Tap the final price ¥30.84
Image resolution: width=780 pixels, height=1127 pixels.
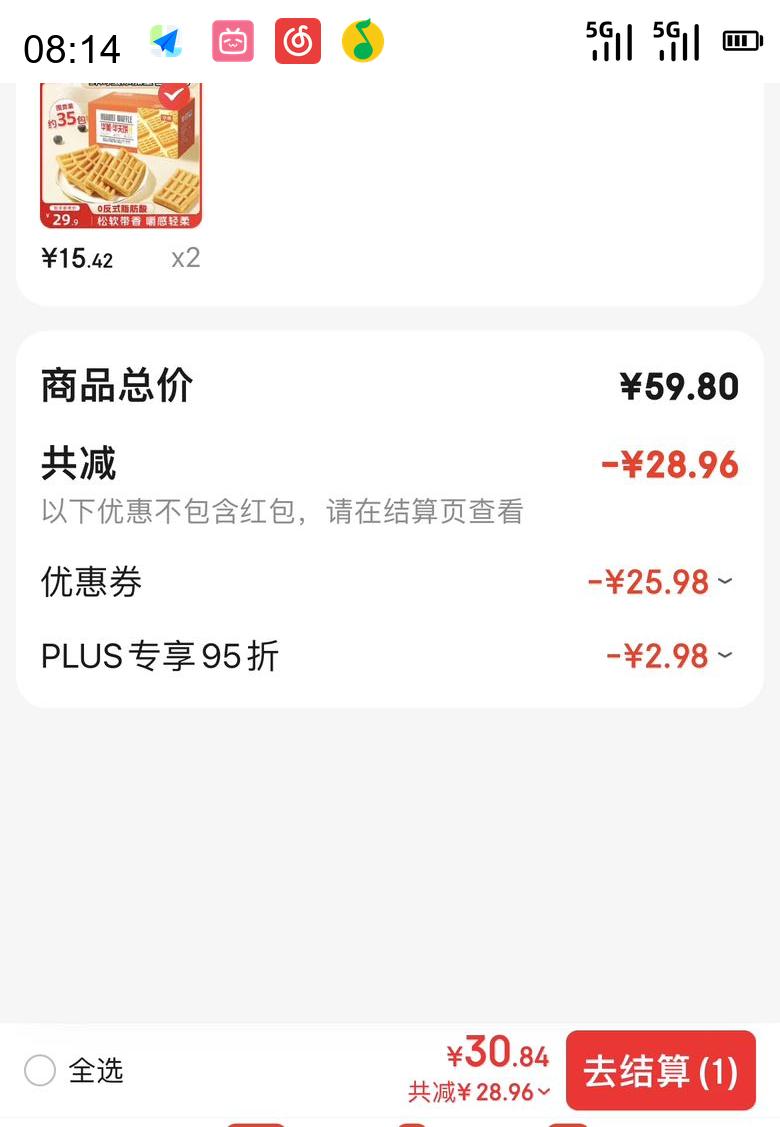click(x=497, y=1055)
